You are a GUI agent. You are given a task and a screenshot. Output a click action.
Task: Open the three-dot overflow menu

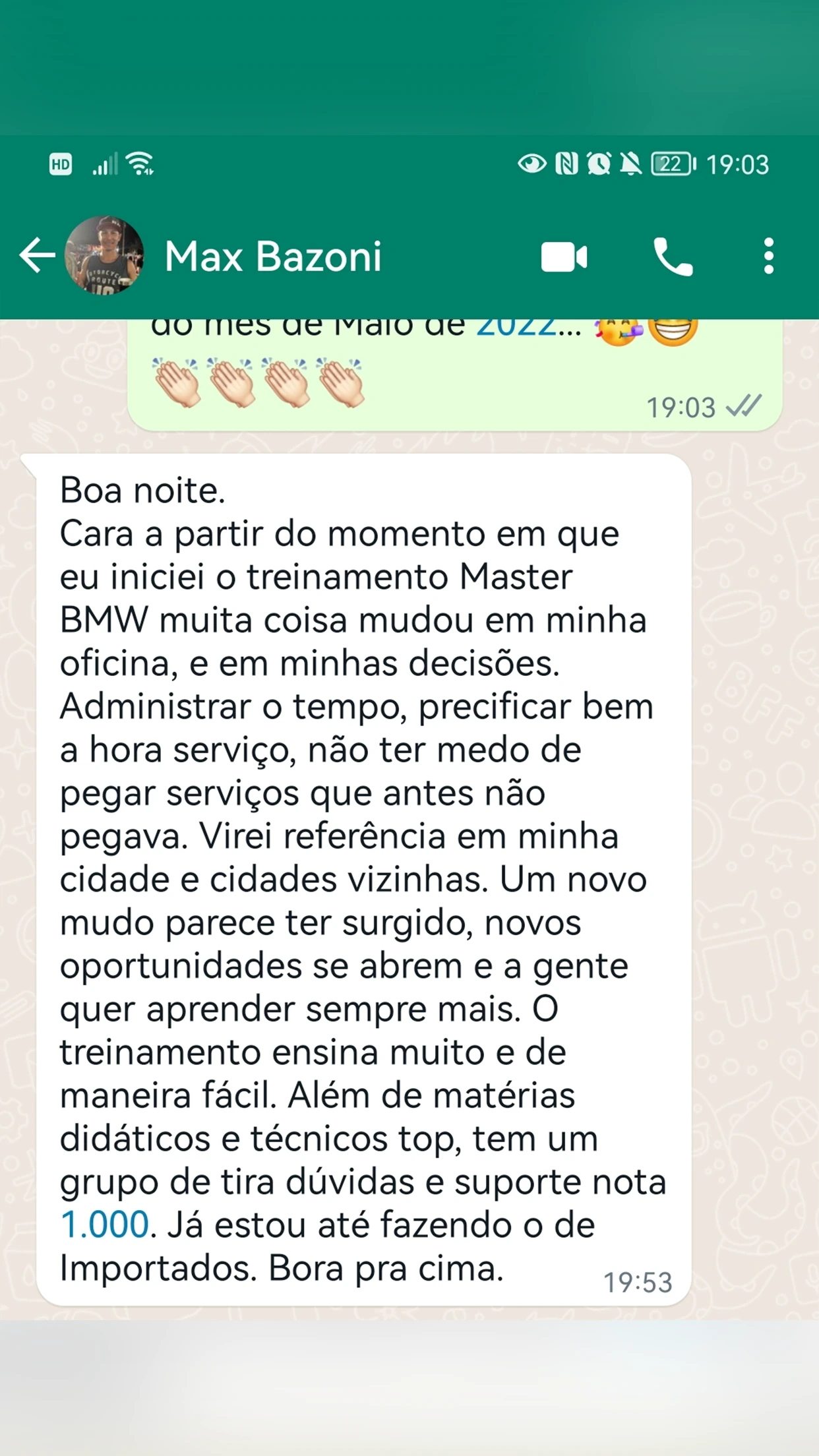[x=768, y=256]
